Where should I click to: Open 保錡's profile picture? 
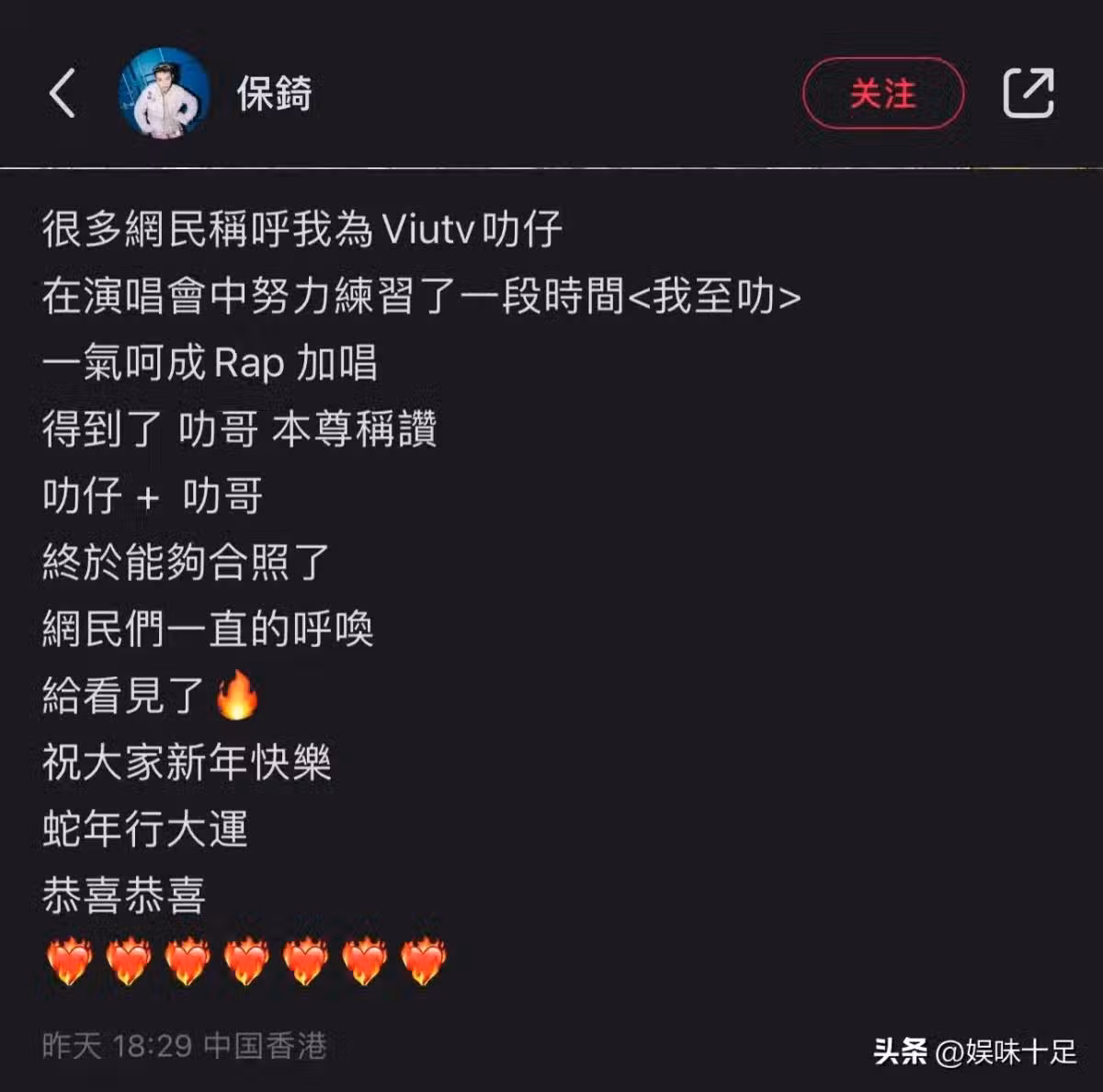point(165,94)
